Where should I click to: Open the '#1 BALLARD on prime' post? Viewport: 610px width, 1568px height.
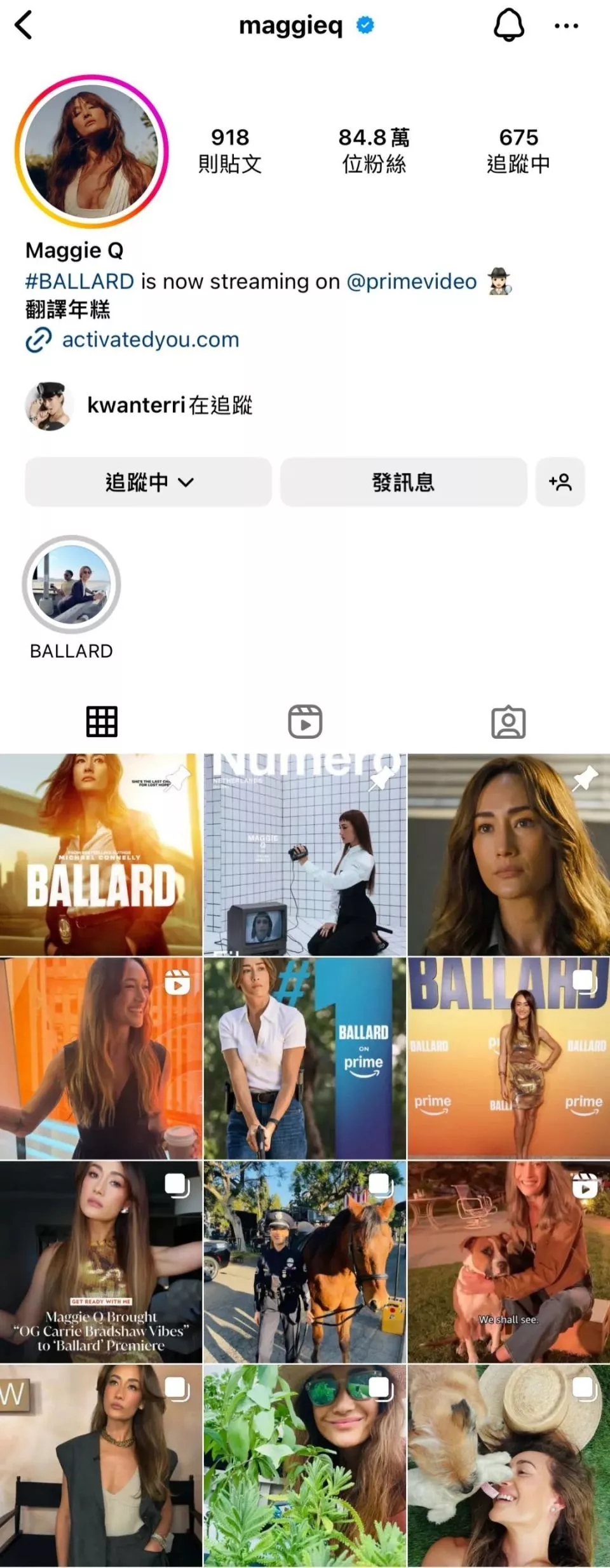(x=305, y=1058)
